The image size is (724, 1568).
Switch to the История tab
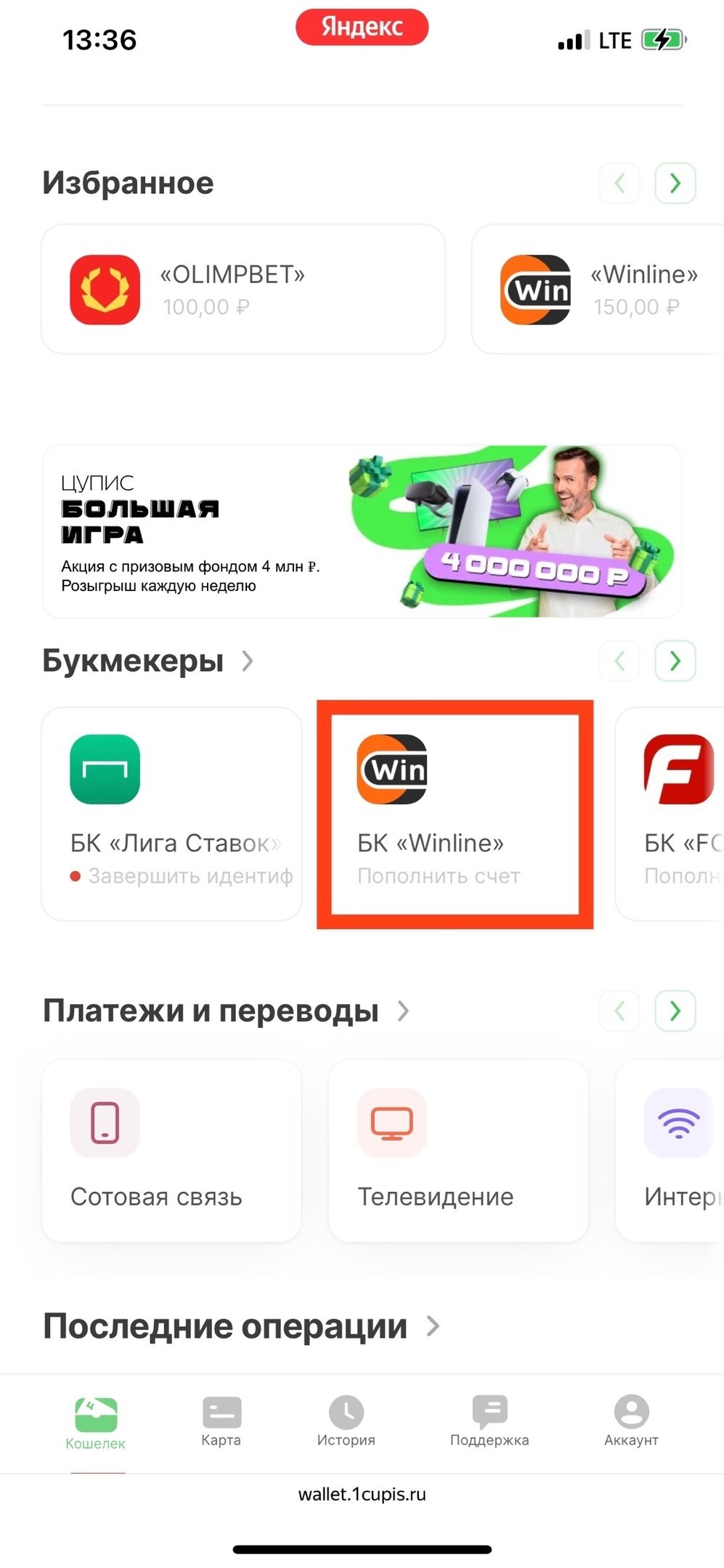click(x=346, y=1421)
